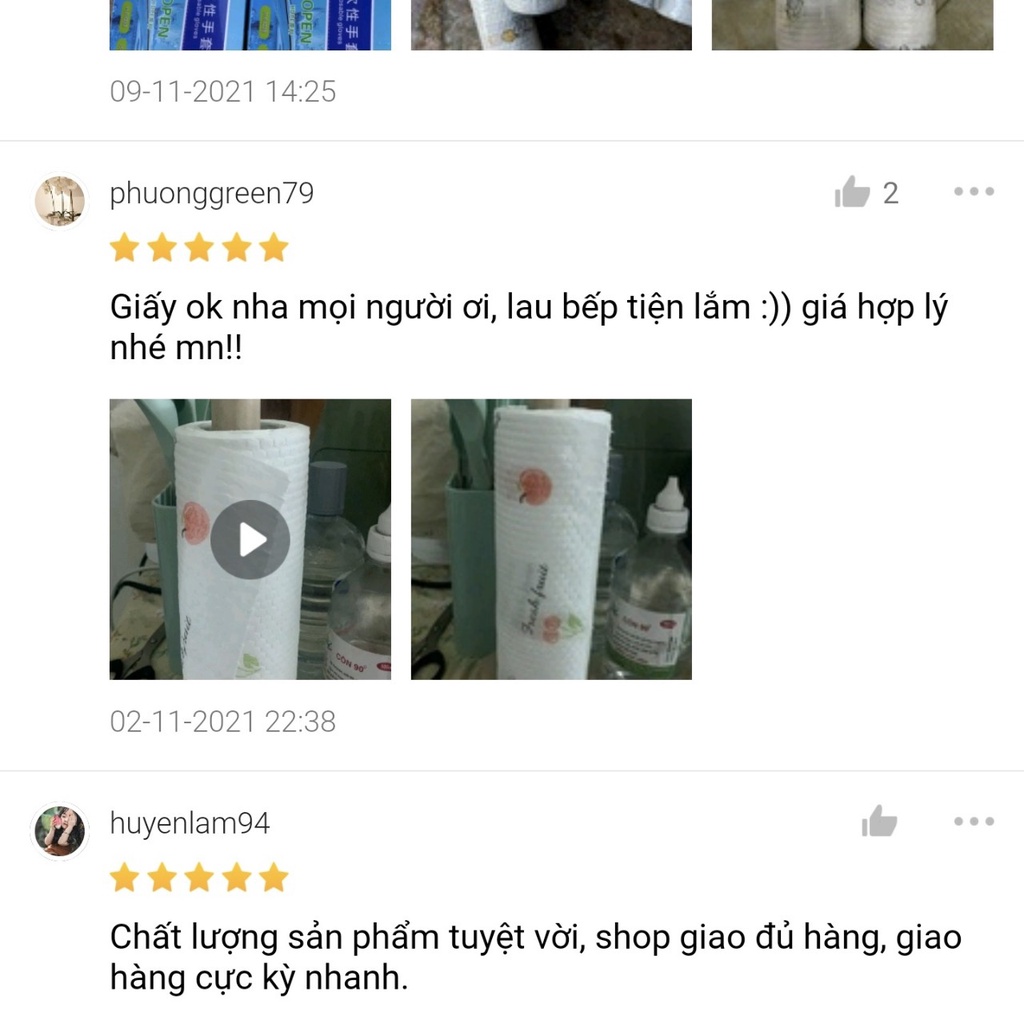Viewport: 1024px width, 1024px height.
Task: Like phuonggreen79's review
Action: [852, 192]
